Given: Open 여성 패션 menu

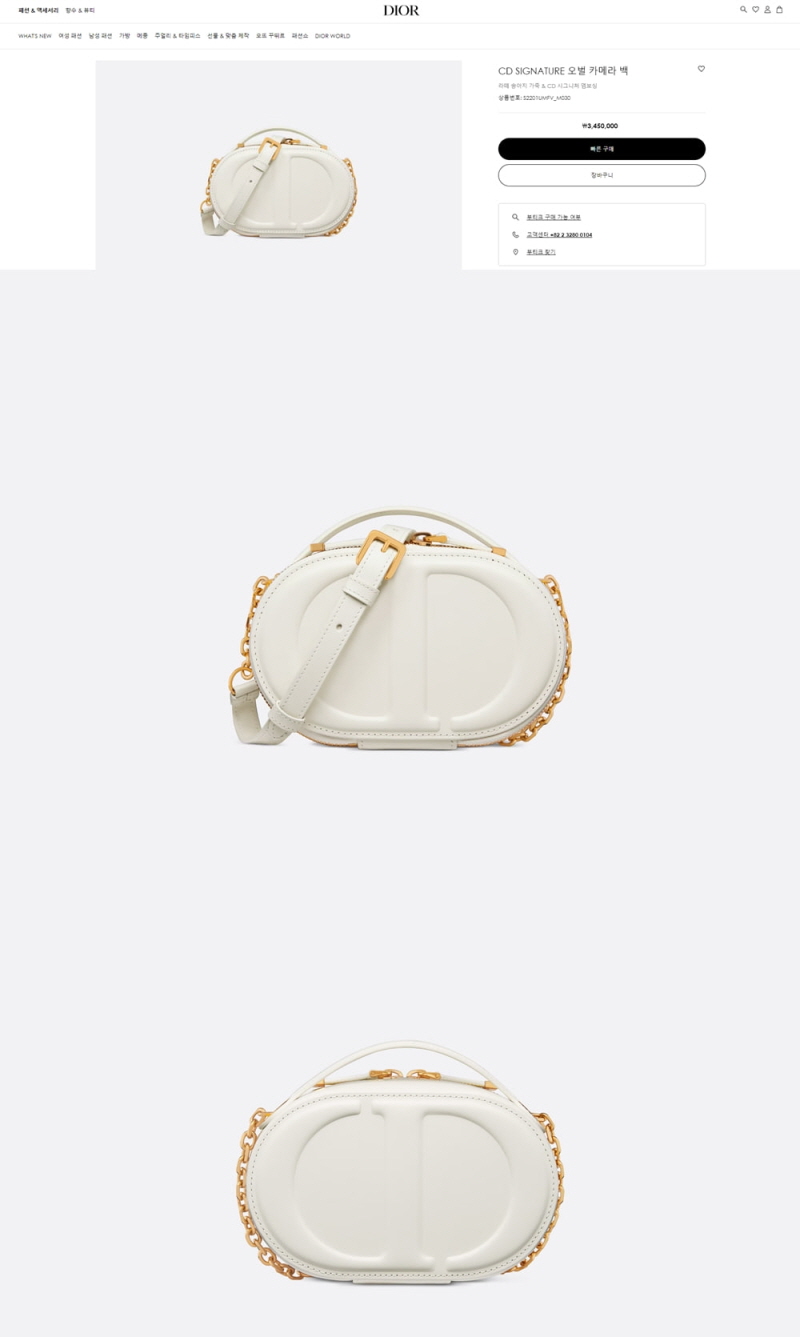Looking at the screenshot, I should coord(70,36).
